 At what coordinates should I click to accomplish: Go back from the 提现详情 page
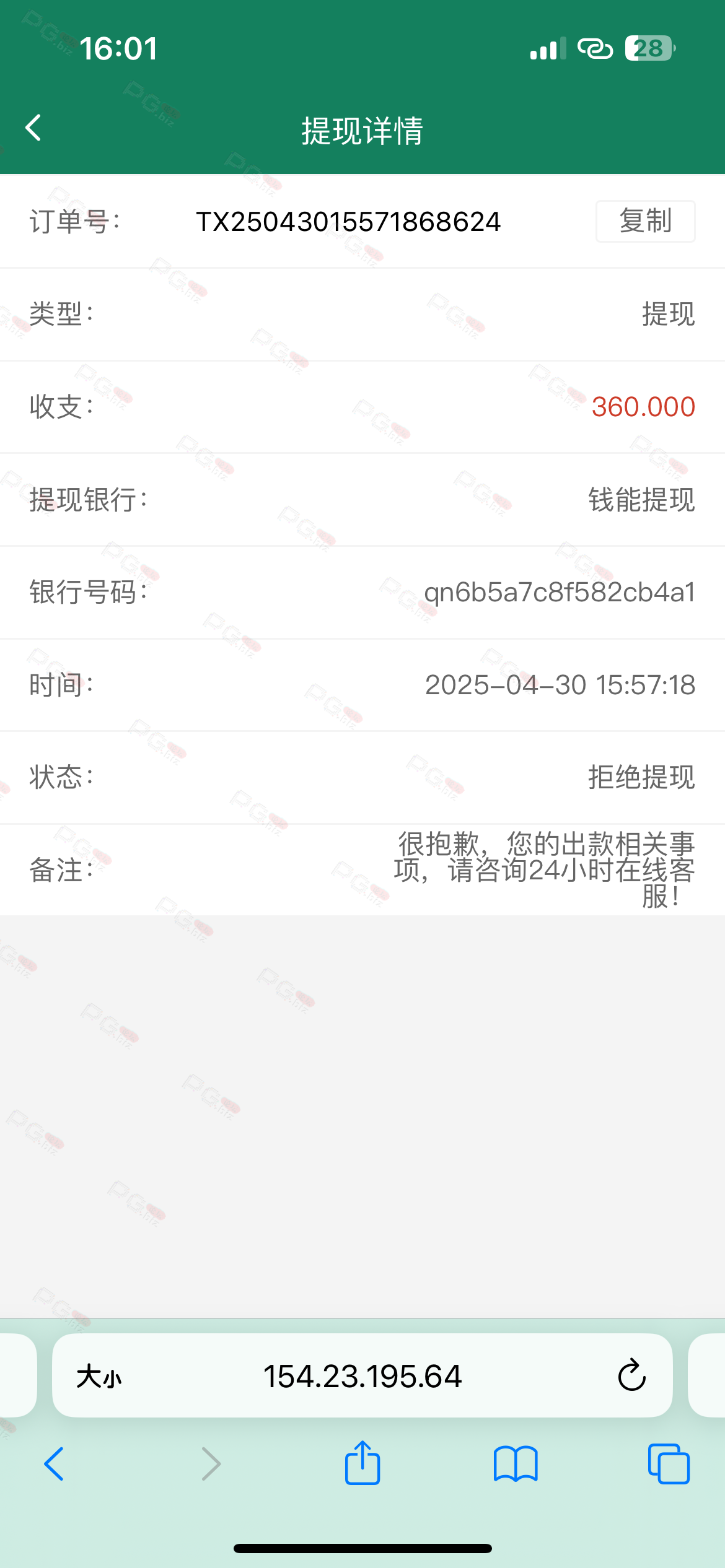click(33, 128)
